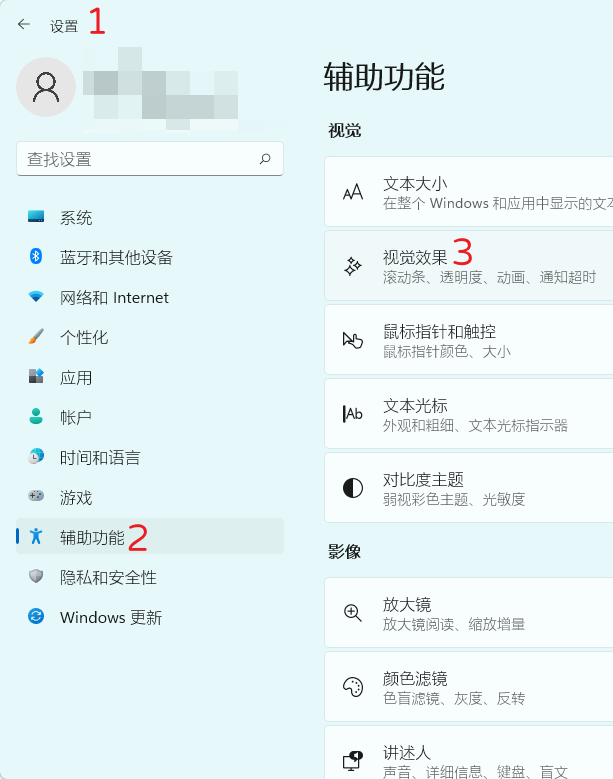The image size is (613, 779).
Task: Open the 应用 section
Action: [x=76, y=378]
